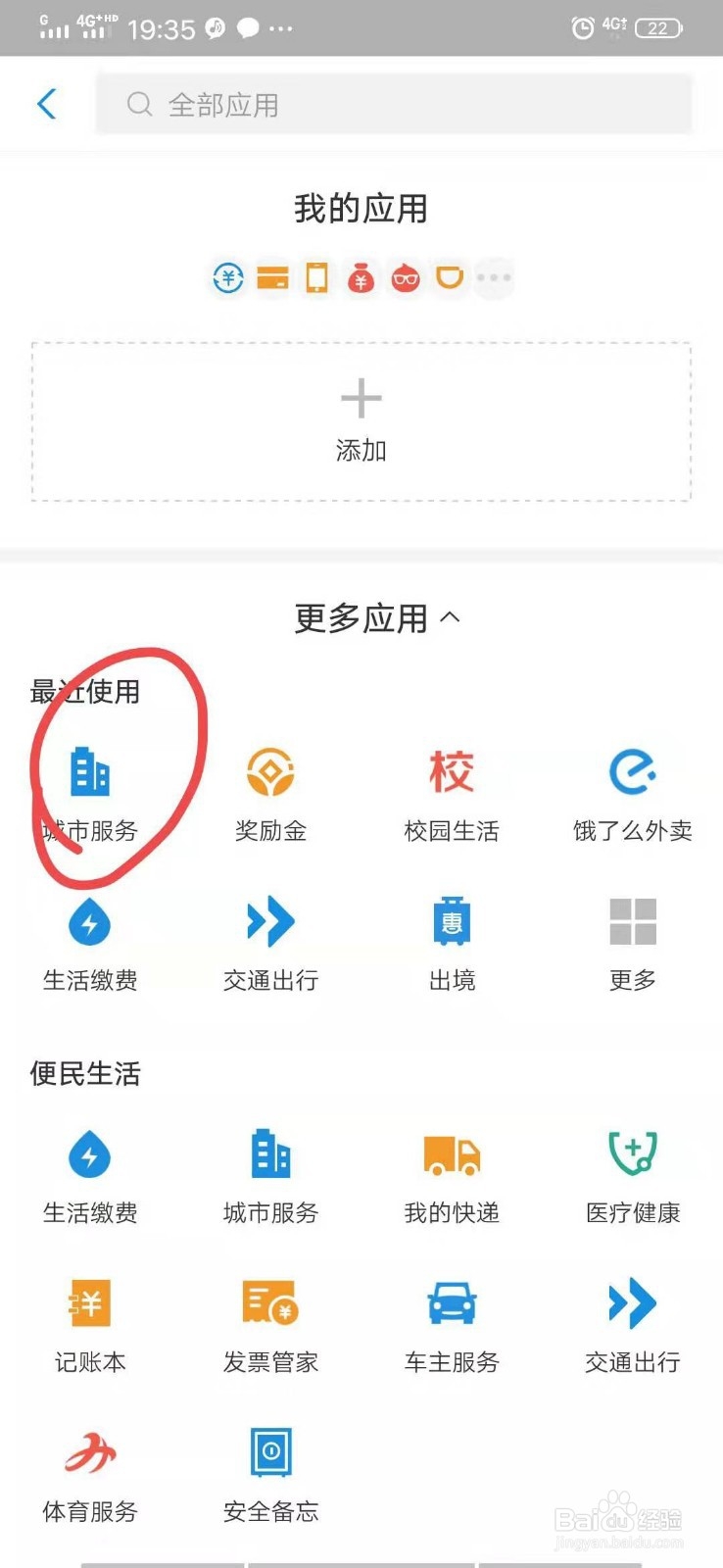Tap the ellipsis after my apps row

(x=494, y=277)
